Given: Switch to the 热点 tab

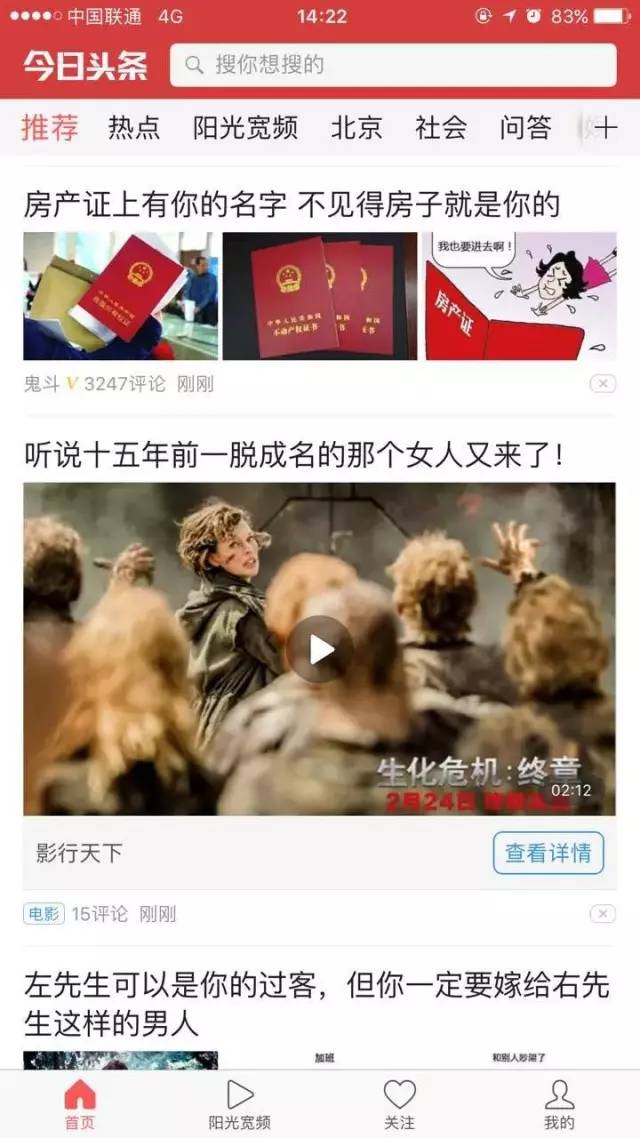Looking at the screenshot, I should [134, 128].
